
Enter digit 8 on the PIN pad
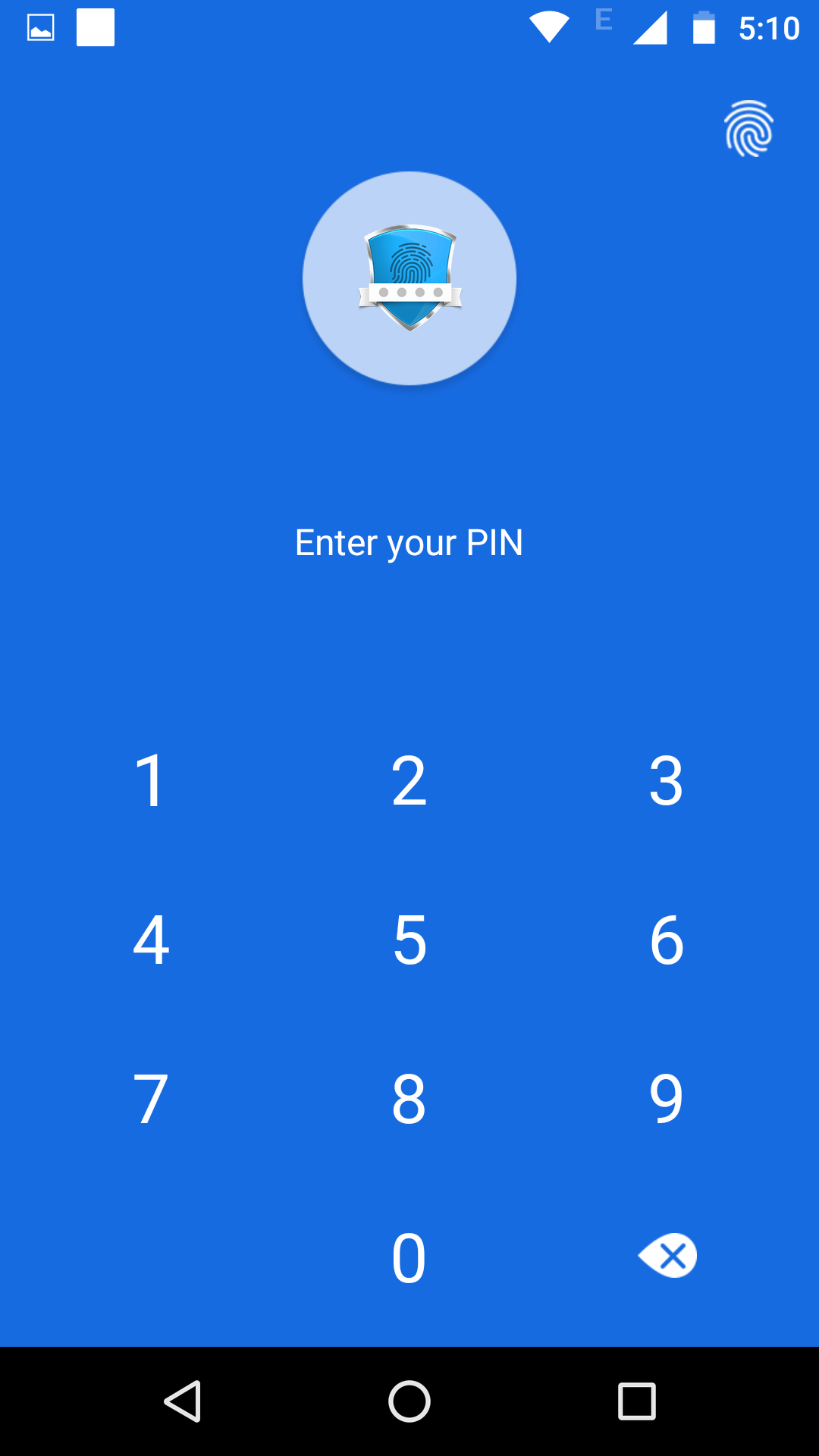pos(409,1100)
